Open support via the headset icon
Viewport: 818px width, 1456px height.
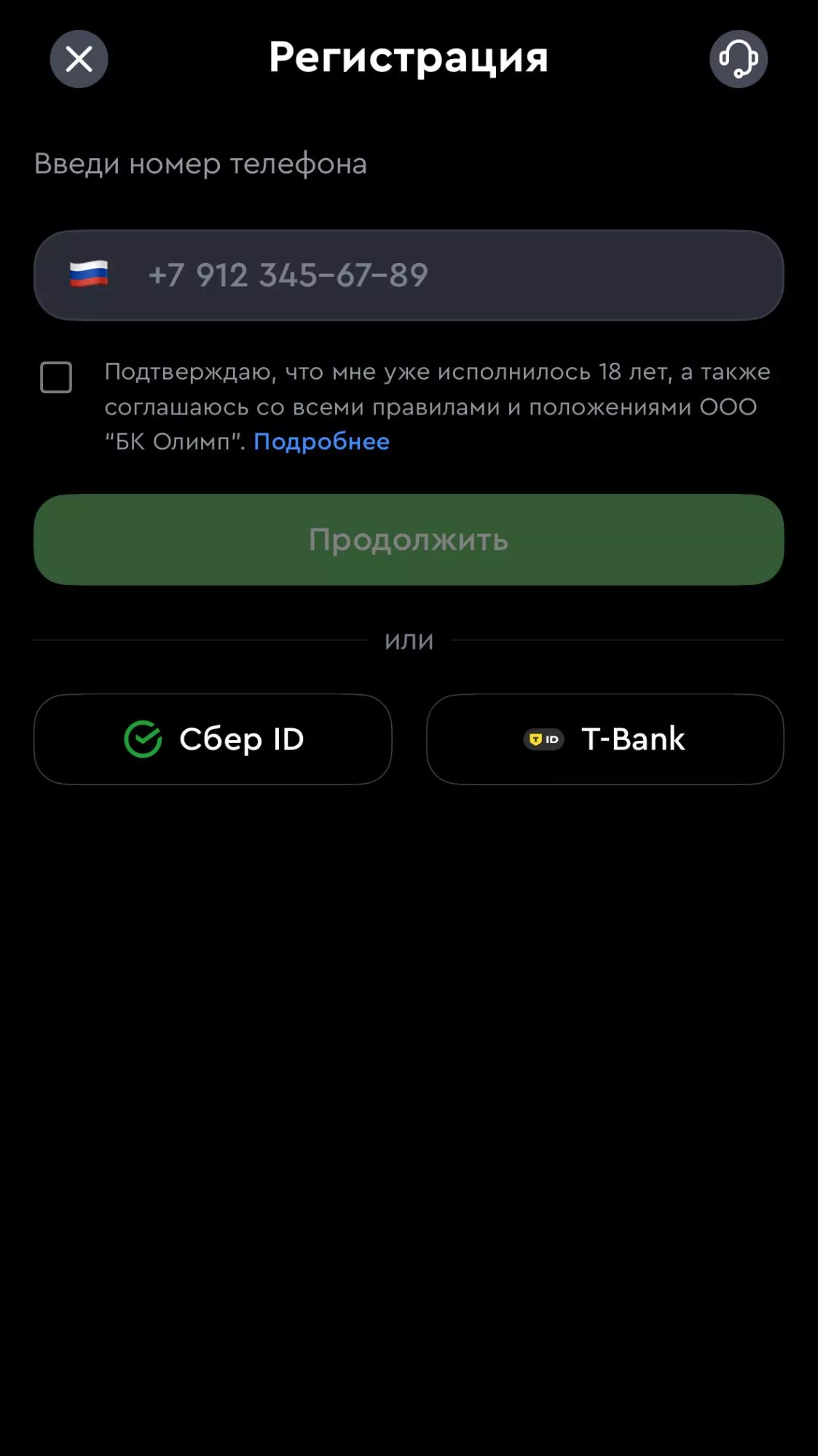tap(739, 60)
